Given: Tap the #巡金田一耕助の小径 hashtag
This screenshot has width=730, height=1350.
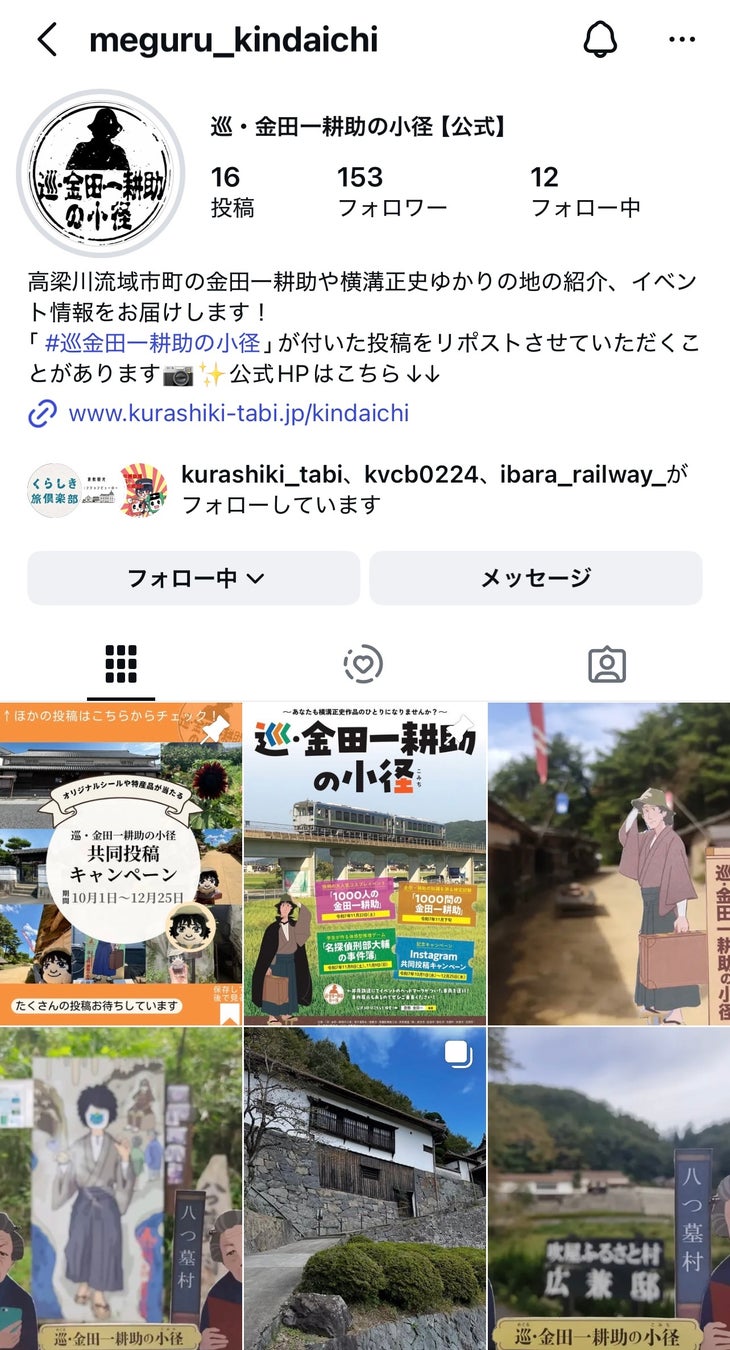Looking at the screenshot, I should coord(152,343).
